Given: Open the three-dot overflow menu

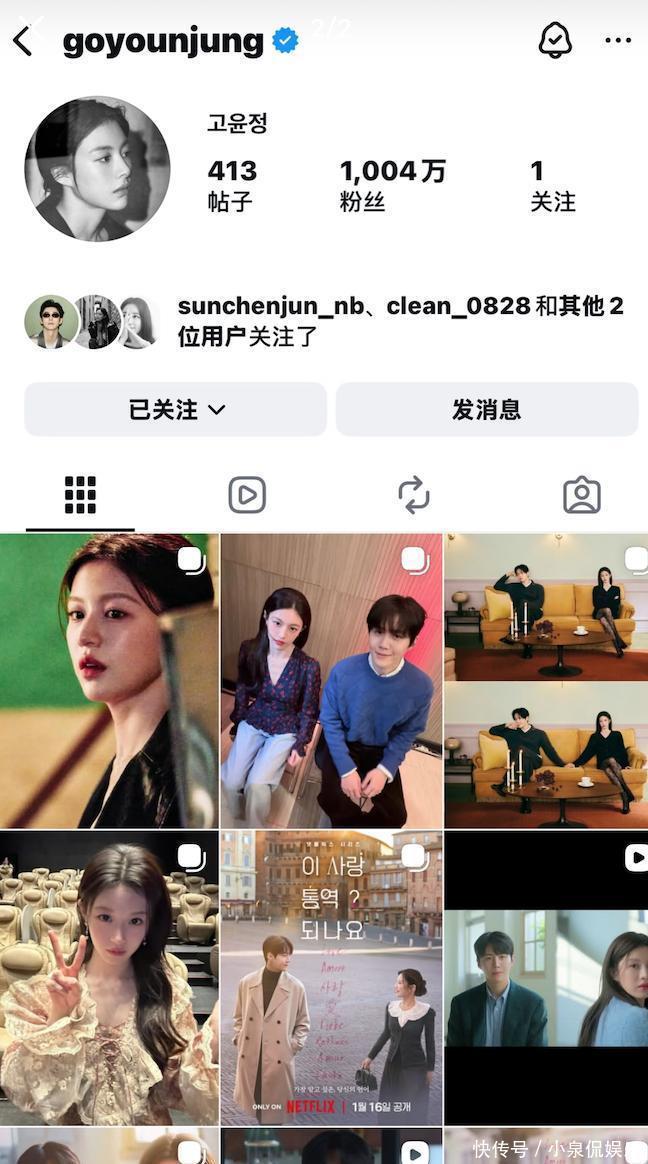Looking at the screenshot, I should click(618, 41).
